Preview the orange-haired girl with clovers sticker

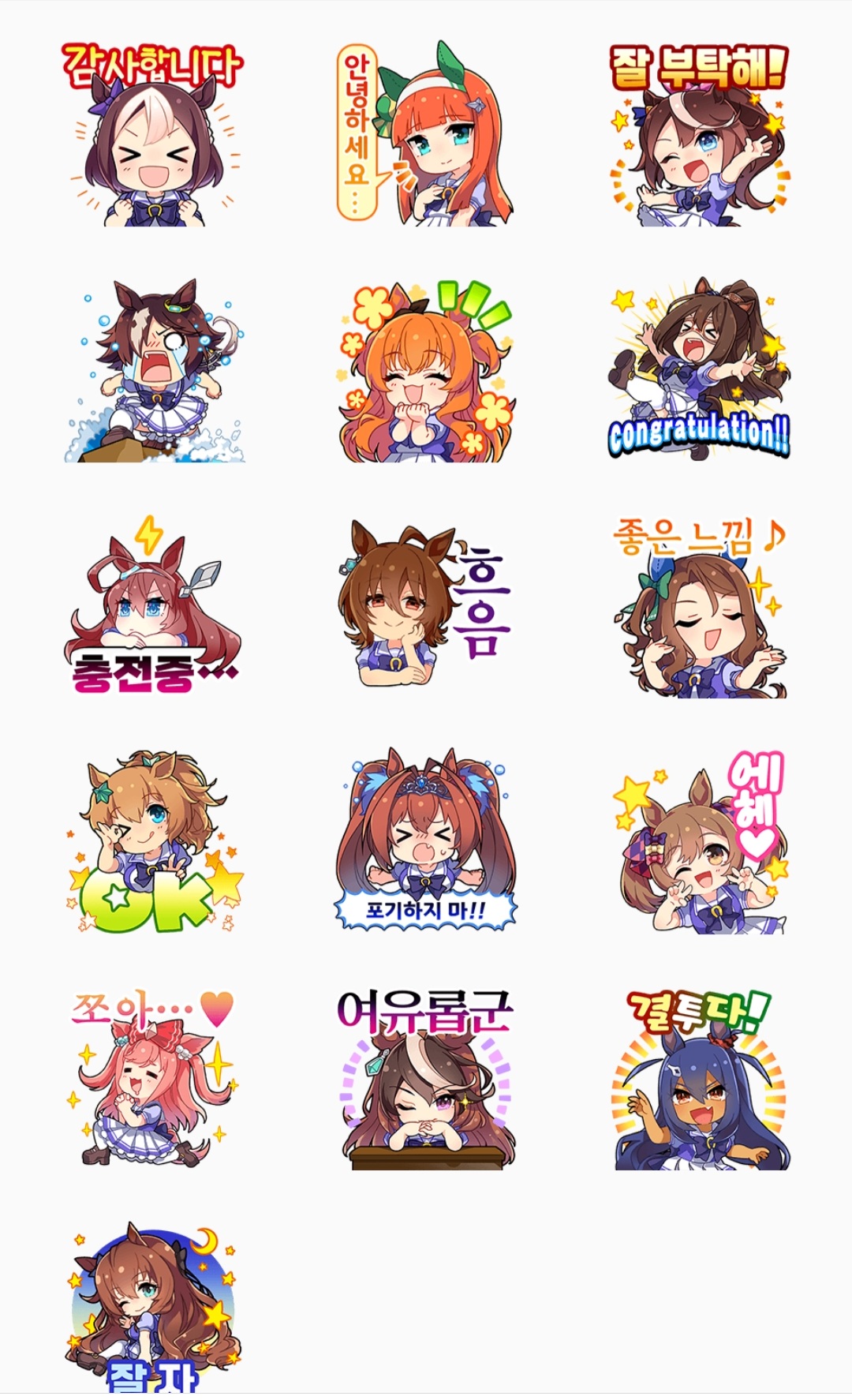pyautogui.click(x=426, y=370)
